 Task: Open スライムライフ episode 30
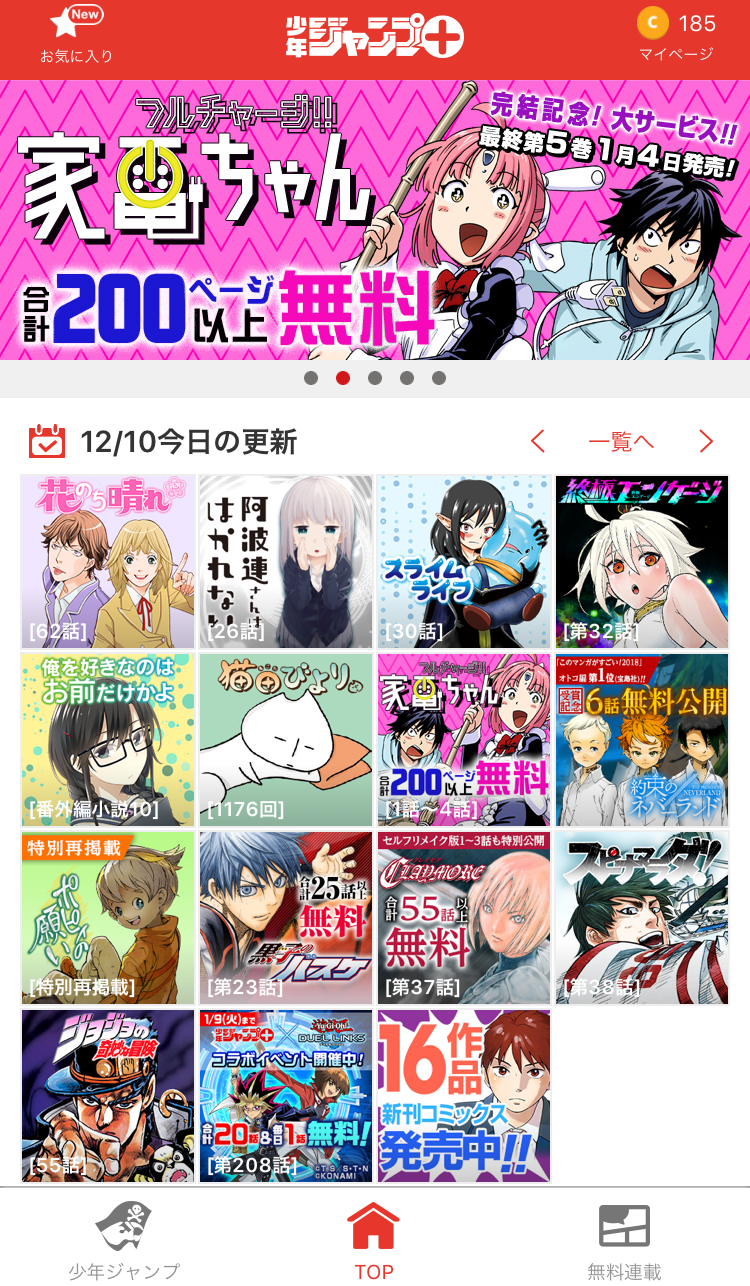(x=464, y=562)
